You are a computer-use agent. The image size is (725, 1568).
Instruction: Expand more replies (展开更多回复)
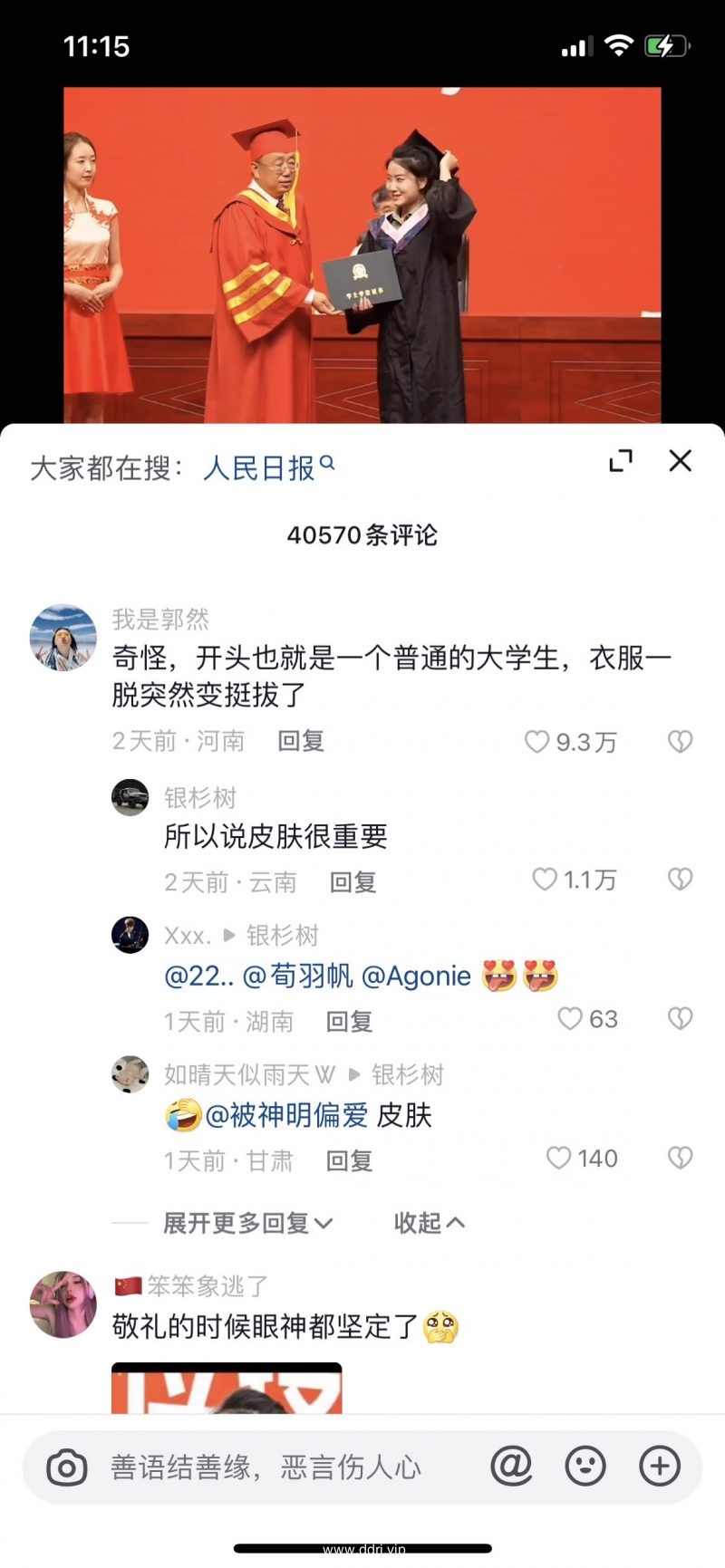tap(247, 1224)
